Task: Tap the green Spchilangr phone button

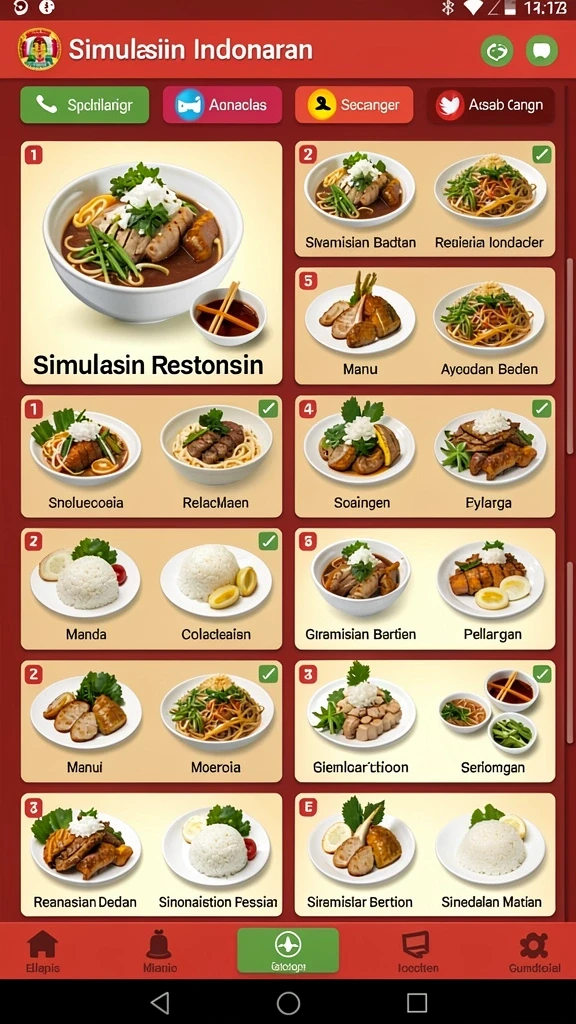Action: pyautogui.click(x=84, y=105)
